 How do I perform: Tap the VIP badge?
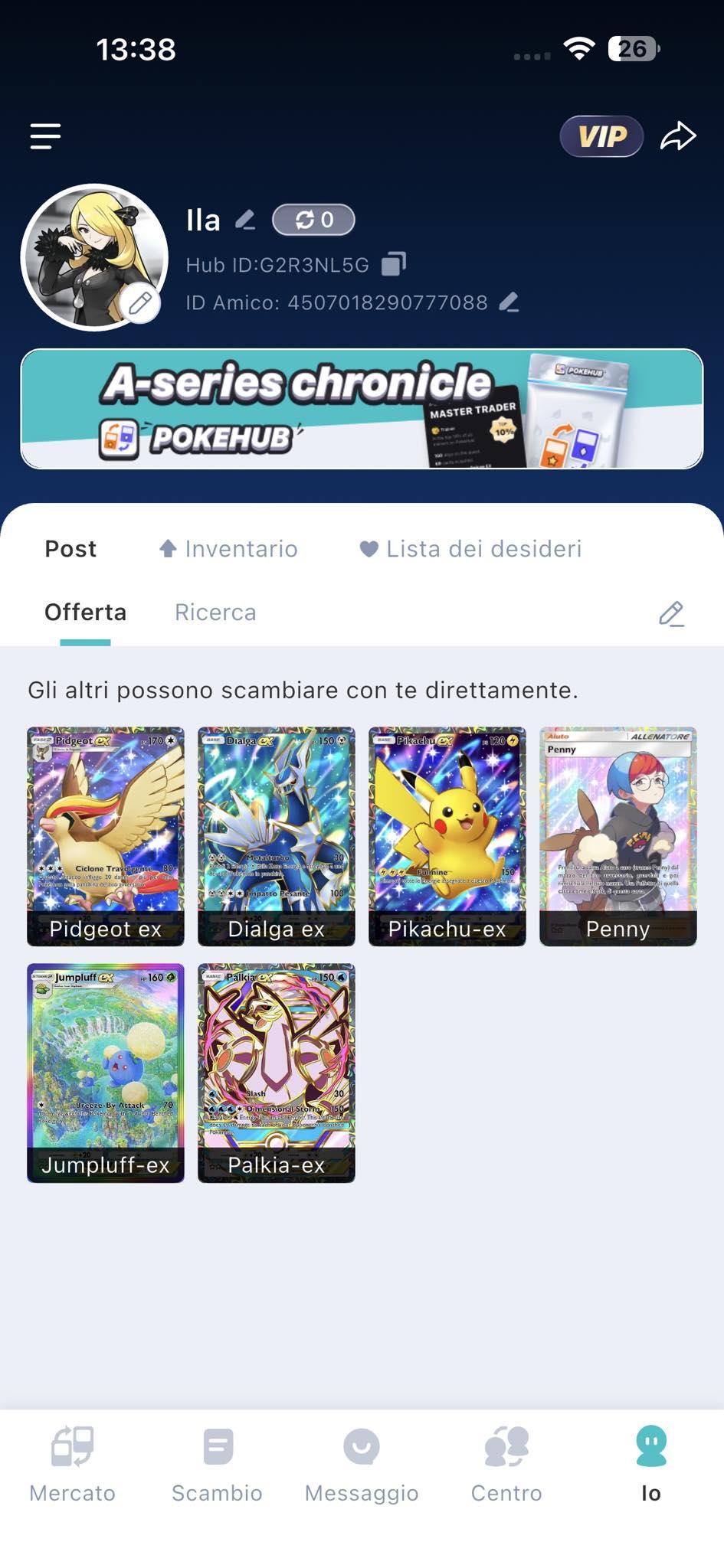pyautogui.click(x=601, y=136)
